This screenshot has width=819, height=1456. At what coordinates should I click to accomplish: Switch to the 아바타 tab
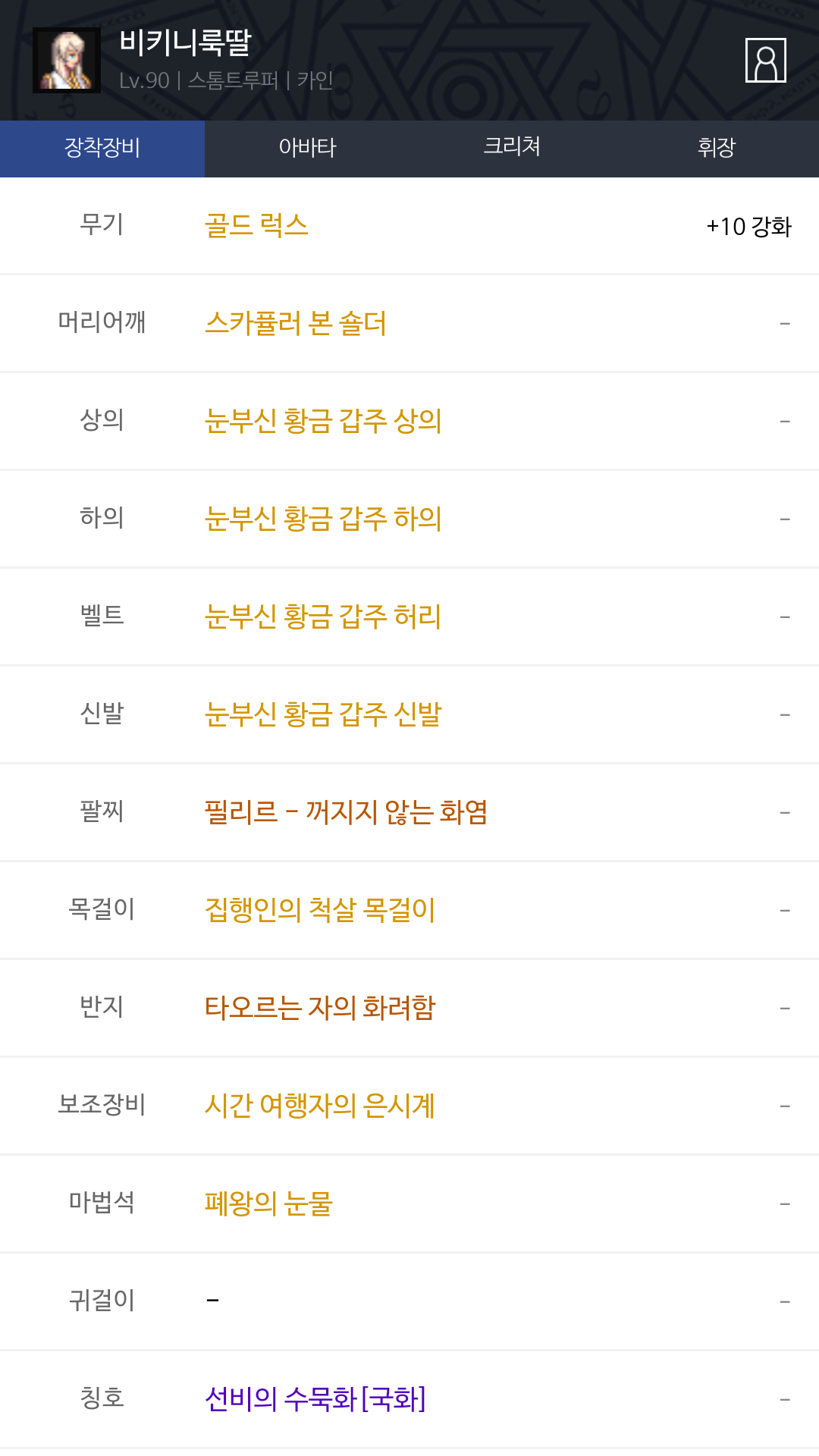click(x=307, y=148)
